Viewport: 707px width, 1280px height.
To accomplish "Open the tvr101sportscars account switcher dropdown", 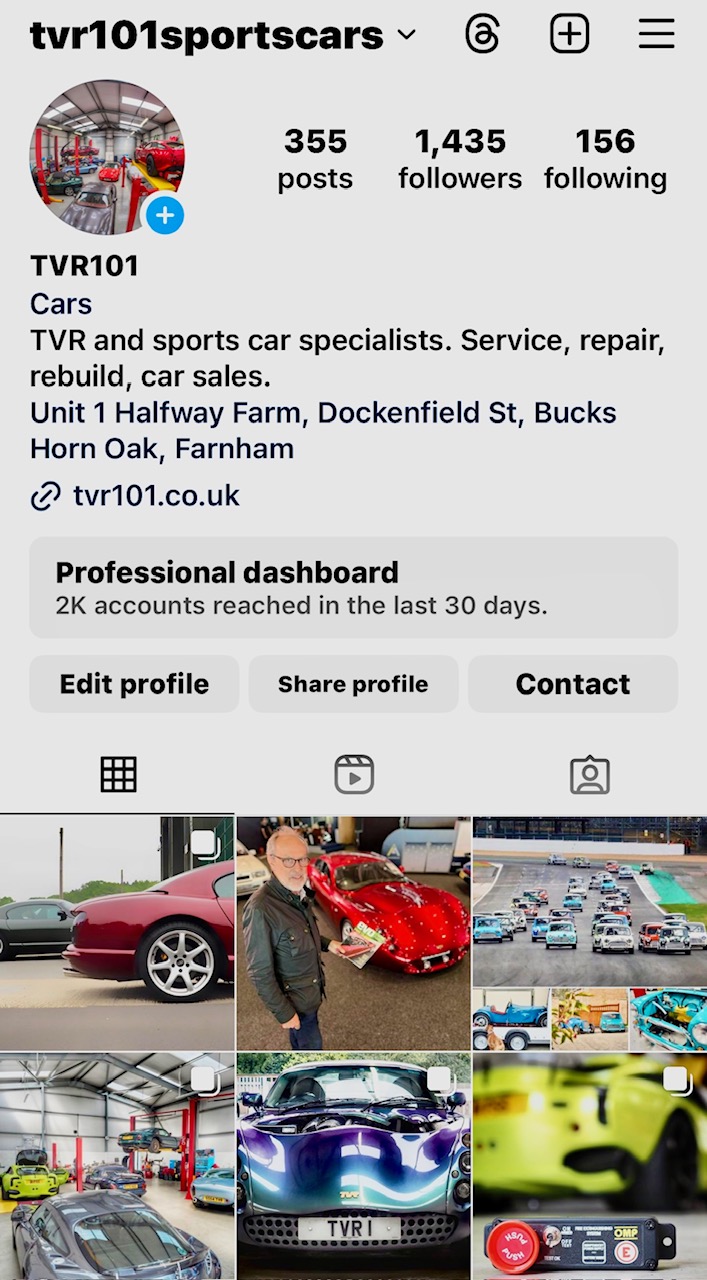I will 222,35.
